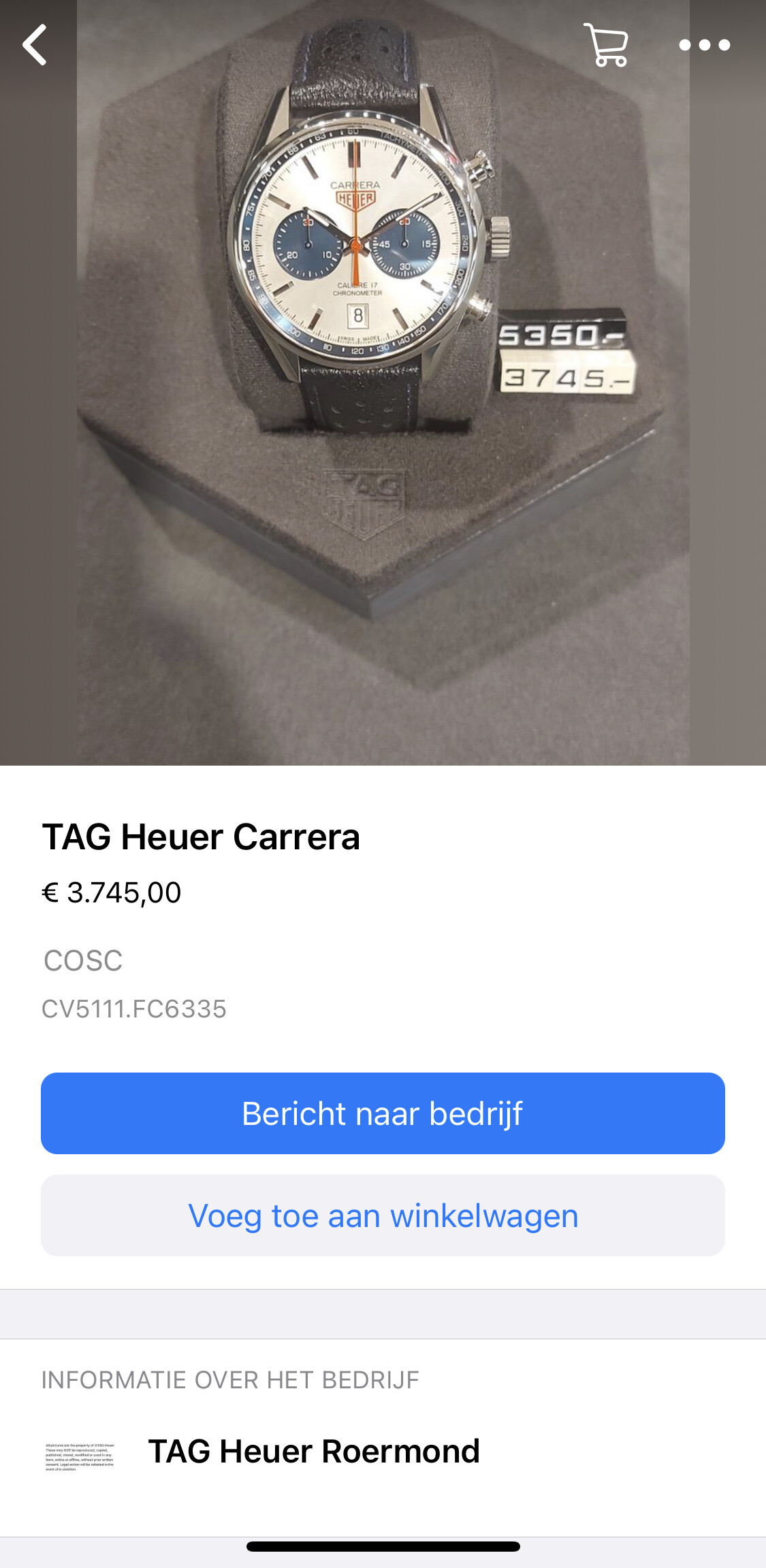Open TAG Heuer Roermond business profile
Image resolution: width=766 pixels, height=1568 pixels.
coord(313,1451)
